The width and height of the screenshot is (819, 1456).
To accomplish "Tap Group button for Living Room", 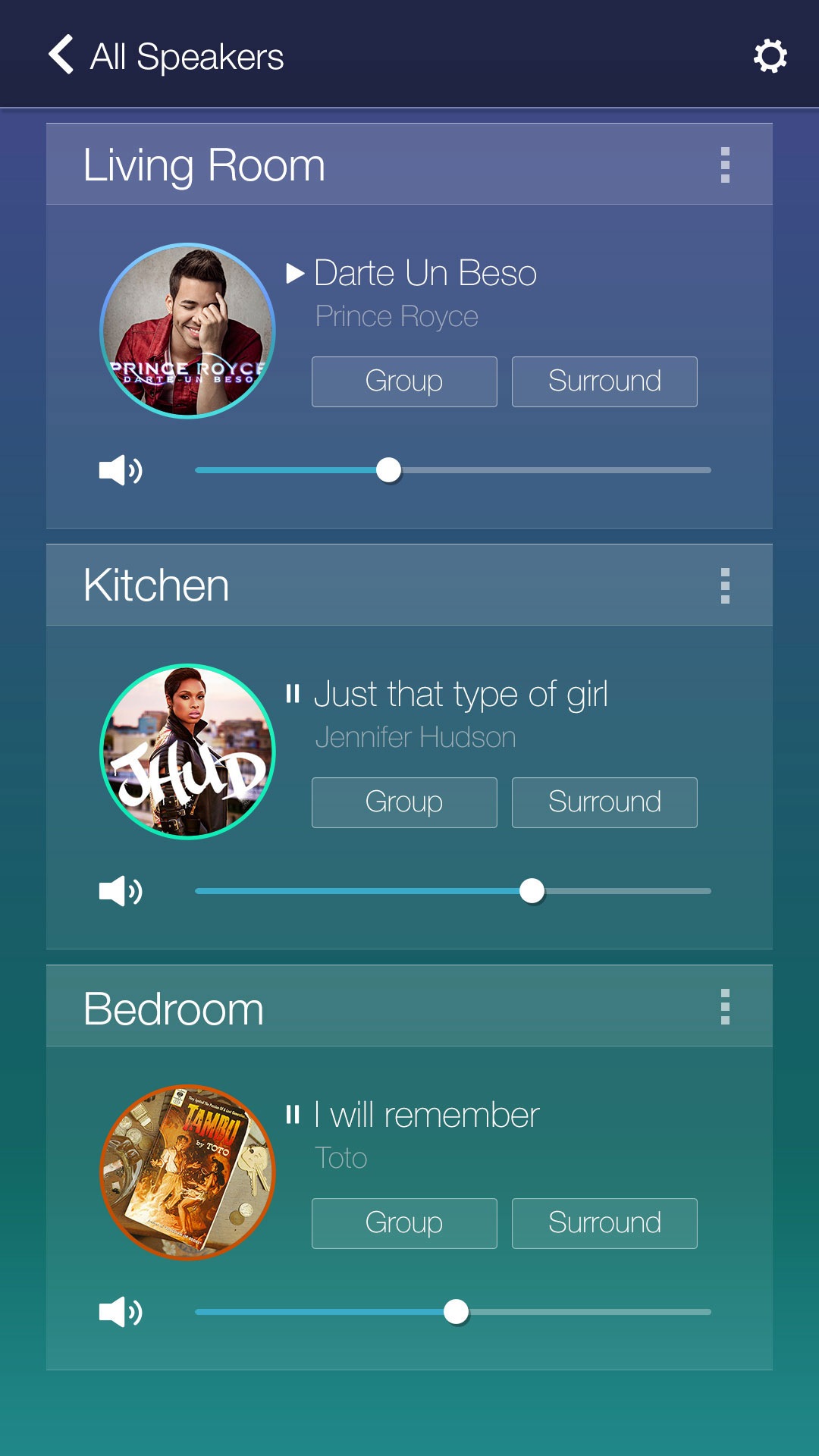I will (404, 381).
